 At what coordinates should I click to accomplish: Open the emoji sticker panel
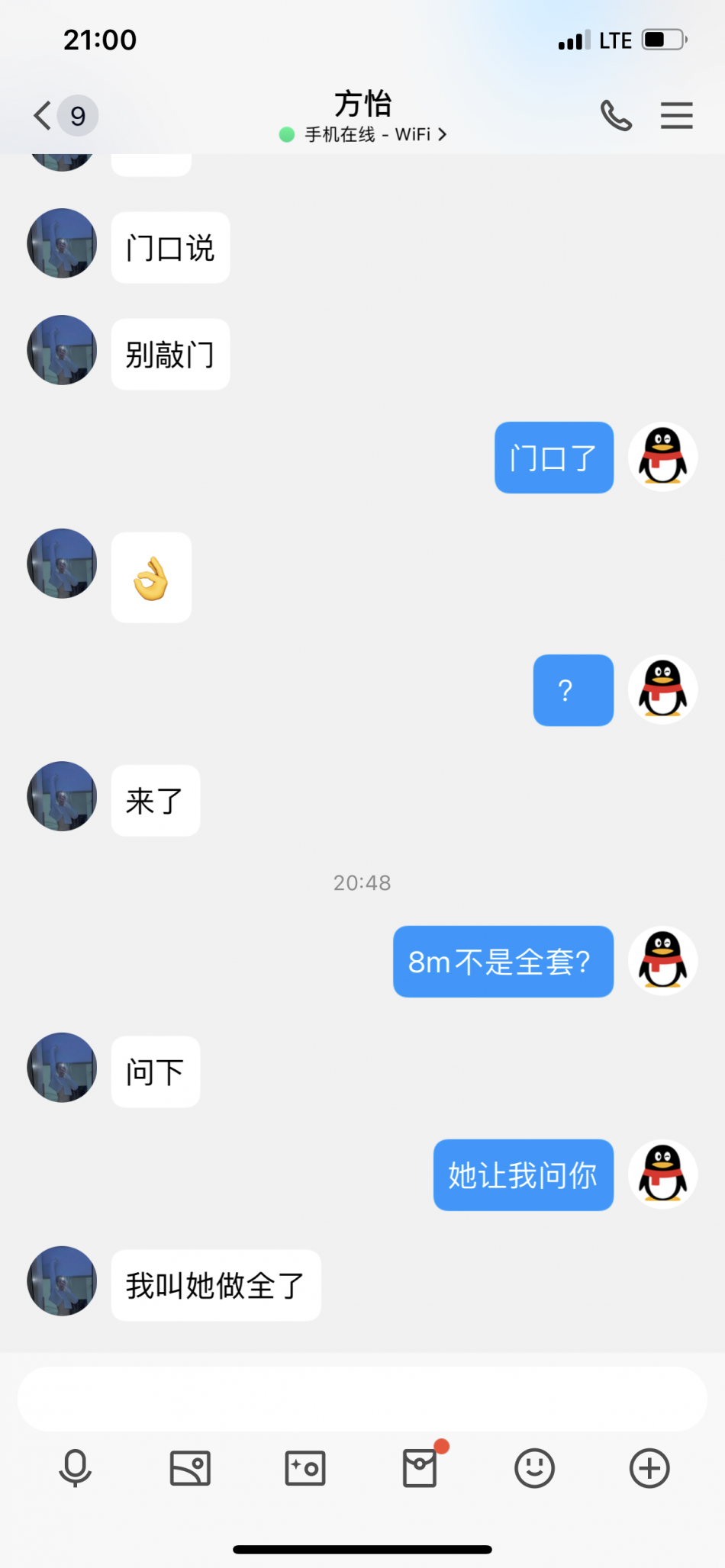[534, 1468]
